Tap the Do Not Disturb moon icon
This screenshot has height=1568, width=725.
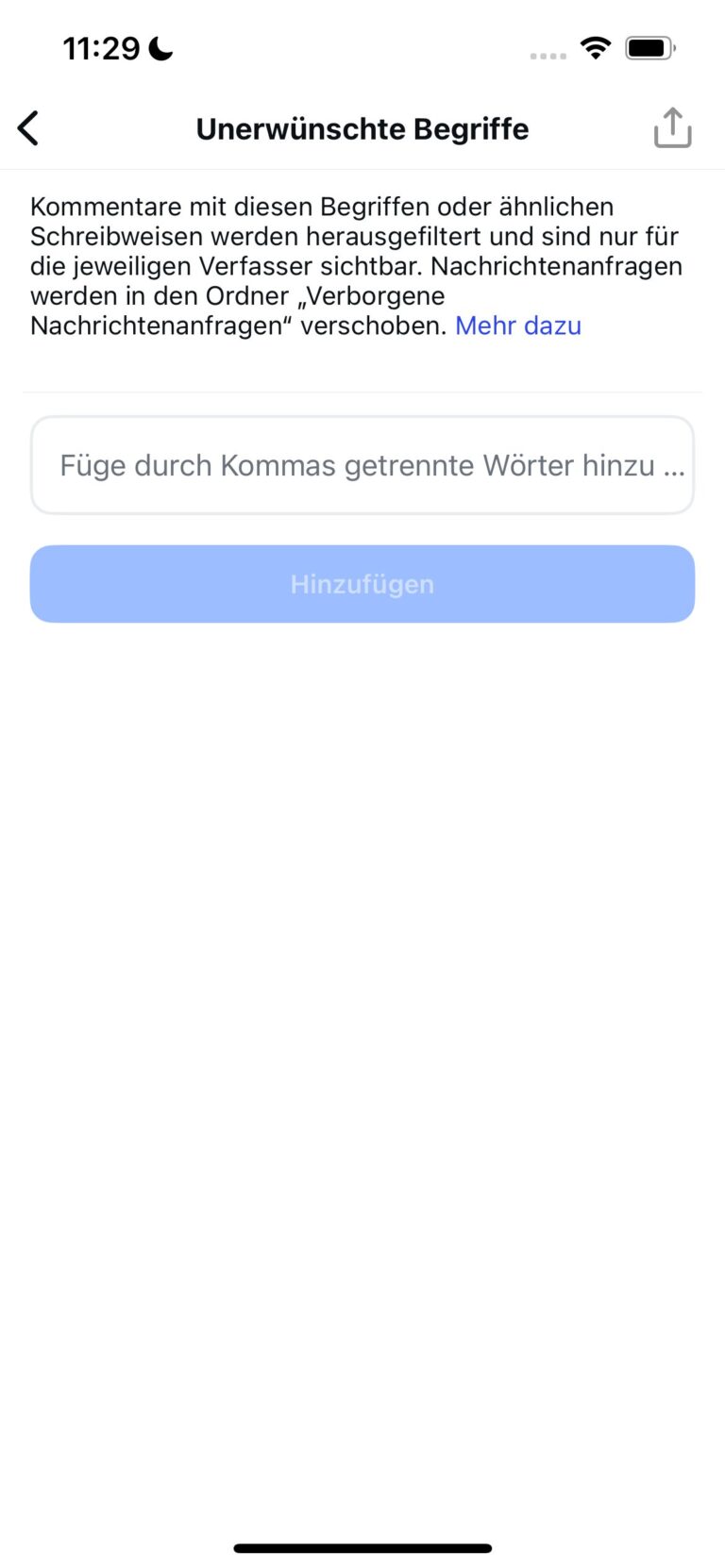click(x=160, y=46)
